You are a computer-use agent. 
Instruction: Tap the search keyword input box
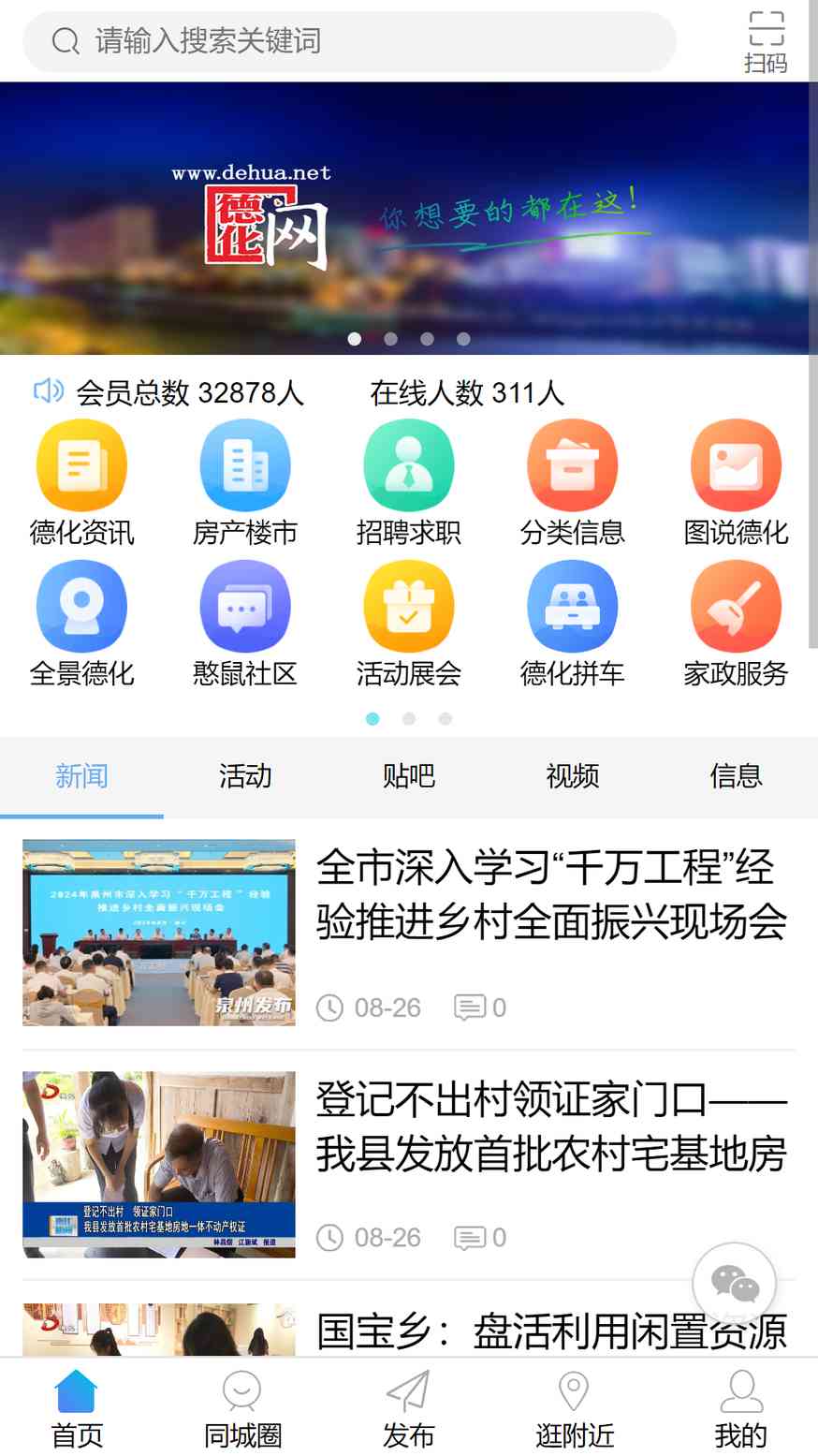click(348, 41)
